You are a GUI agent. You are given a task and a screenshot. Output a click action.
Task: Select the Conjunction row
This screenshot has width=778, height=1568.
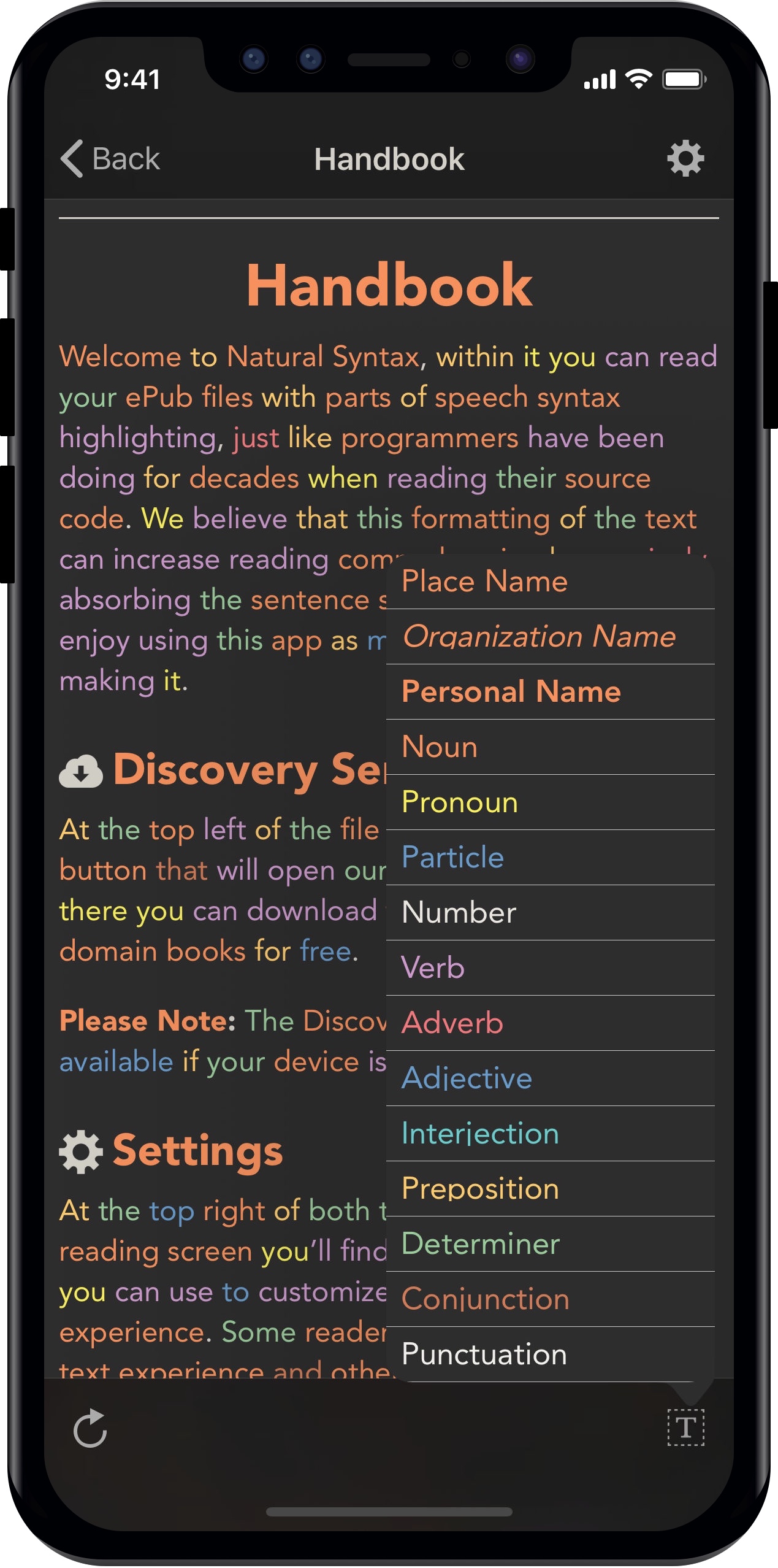549,1299
